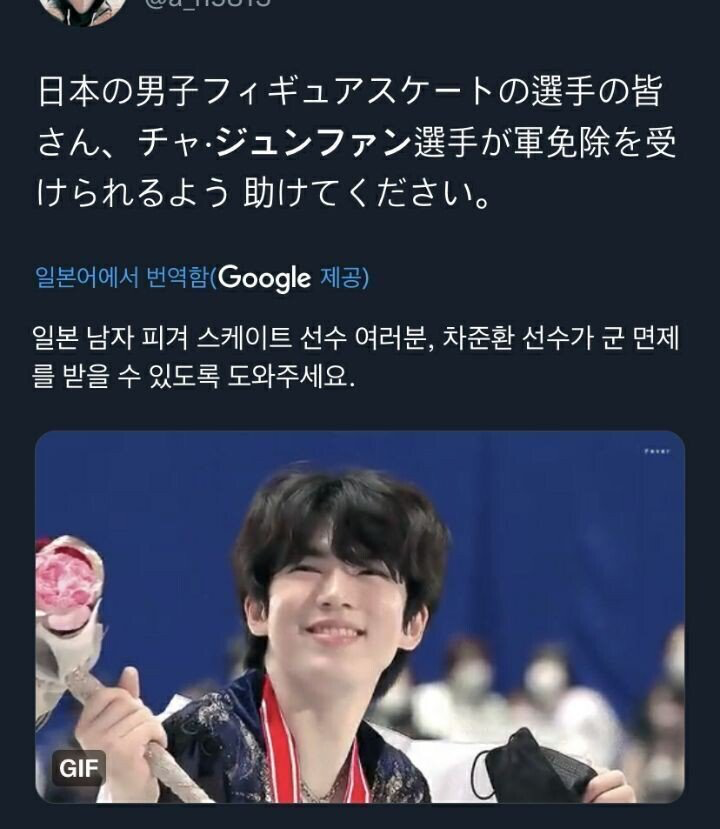Open the GIF attached to the tweet
The width and height of the screenshot is (720, 829).
(x=360, y=617)
